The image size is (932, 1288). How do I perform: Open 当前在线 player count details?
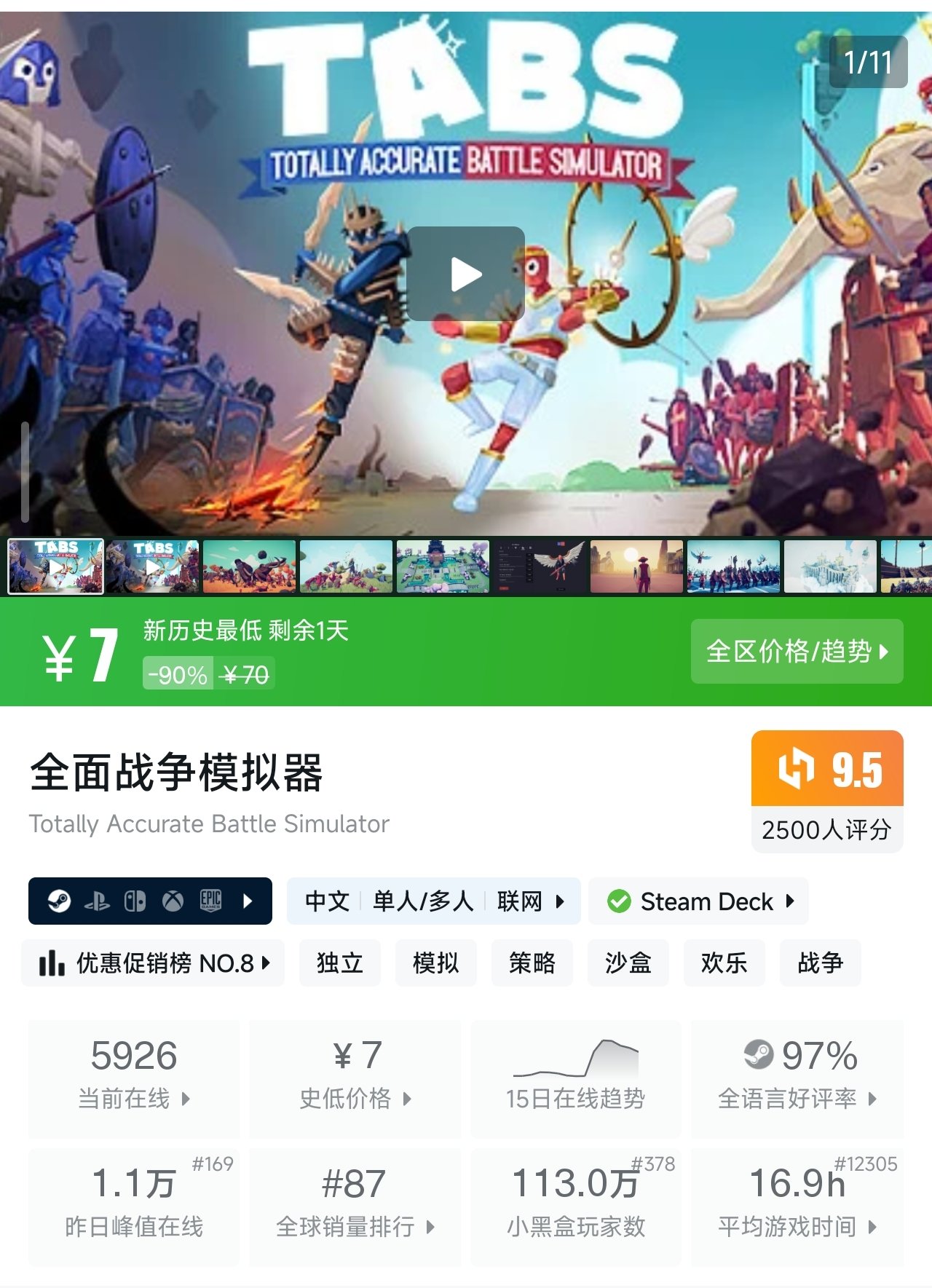(x=134, y=1078)
